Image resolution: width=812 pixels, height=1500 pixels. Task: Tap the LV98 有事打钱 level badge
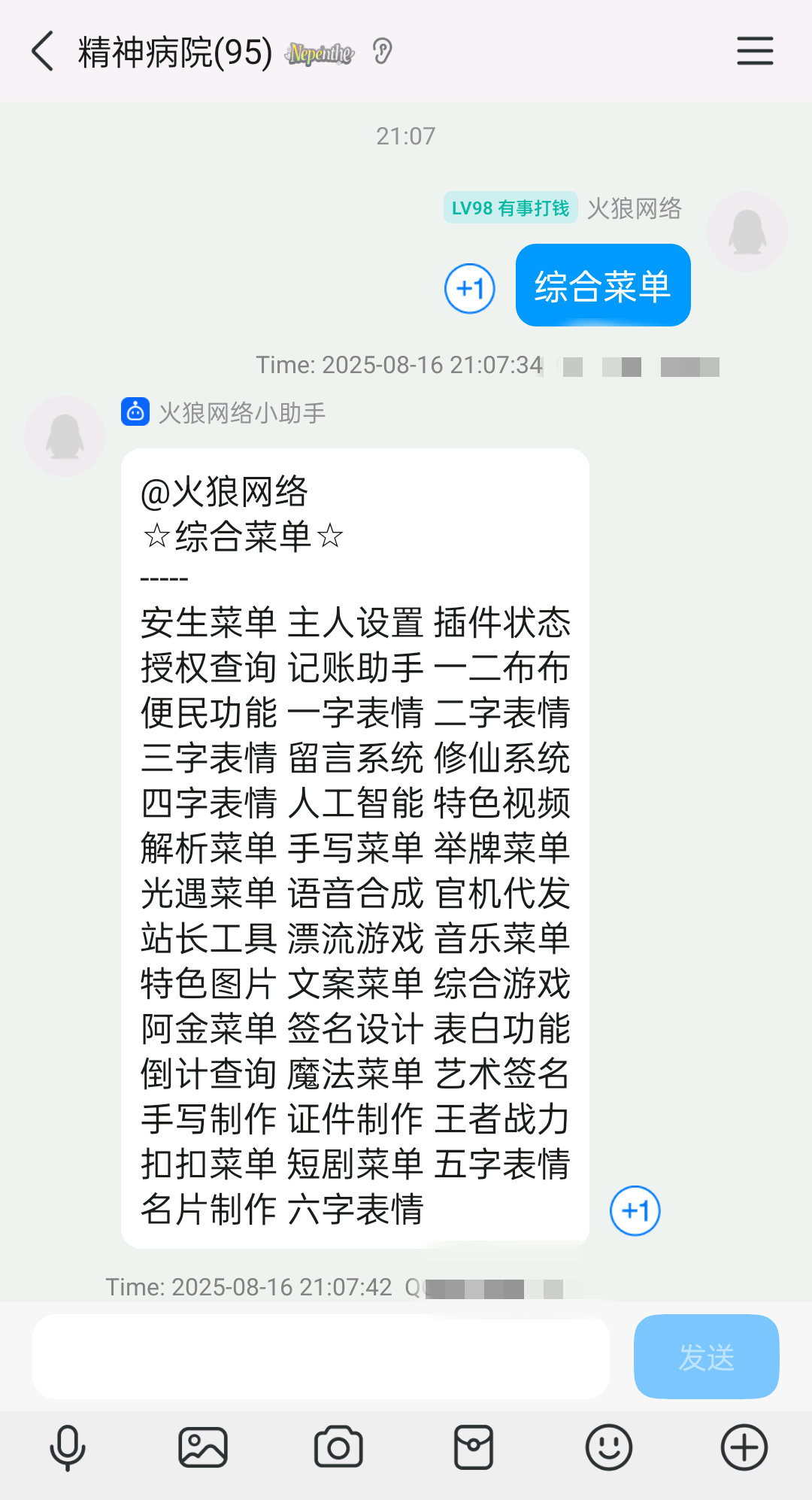click(511, 208)
